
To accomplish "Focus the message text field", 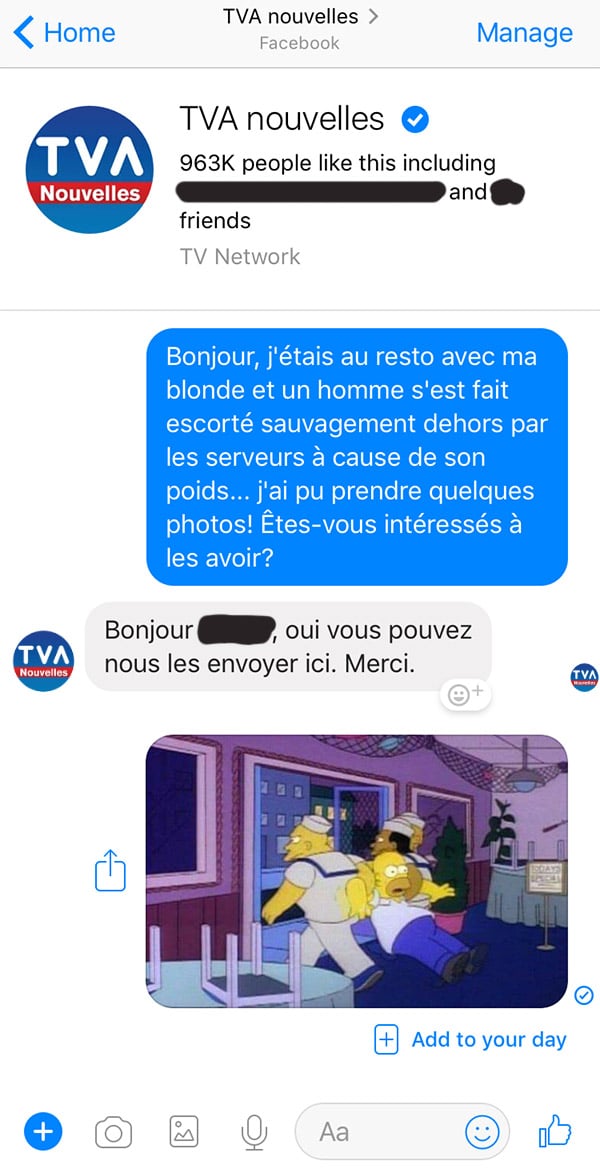I will click(380, 1131).
